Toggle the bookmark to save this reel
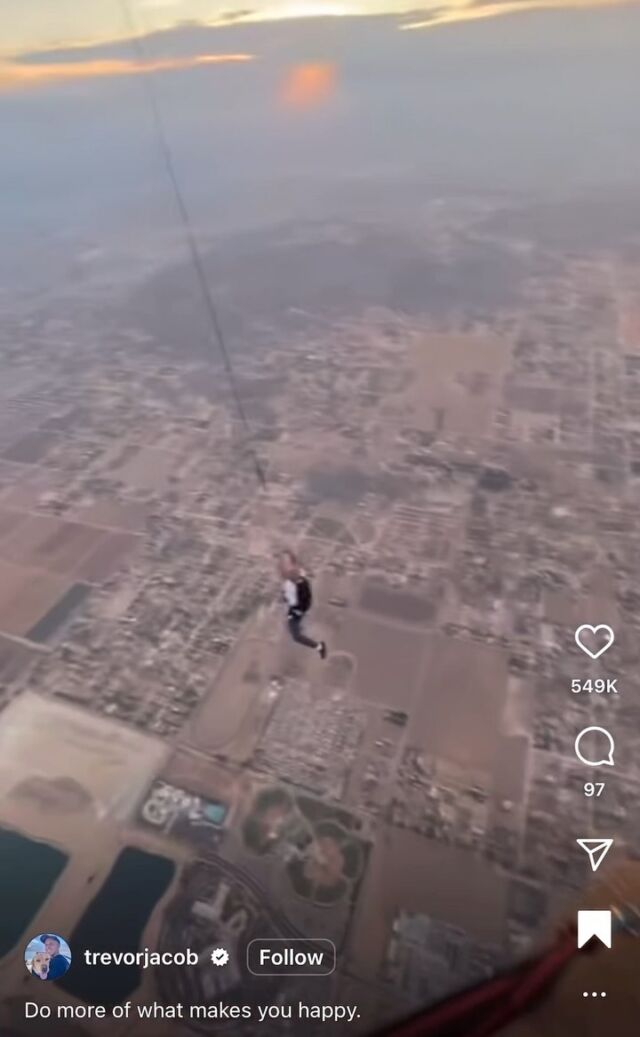Viewport: 640px width, 1037px height. tap(594, 929)
